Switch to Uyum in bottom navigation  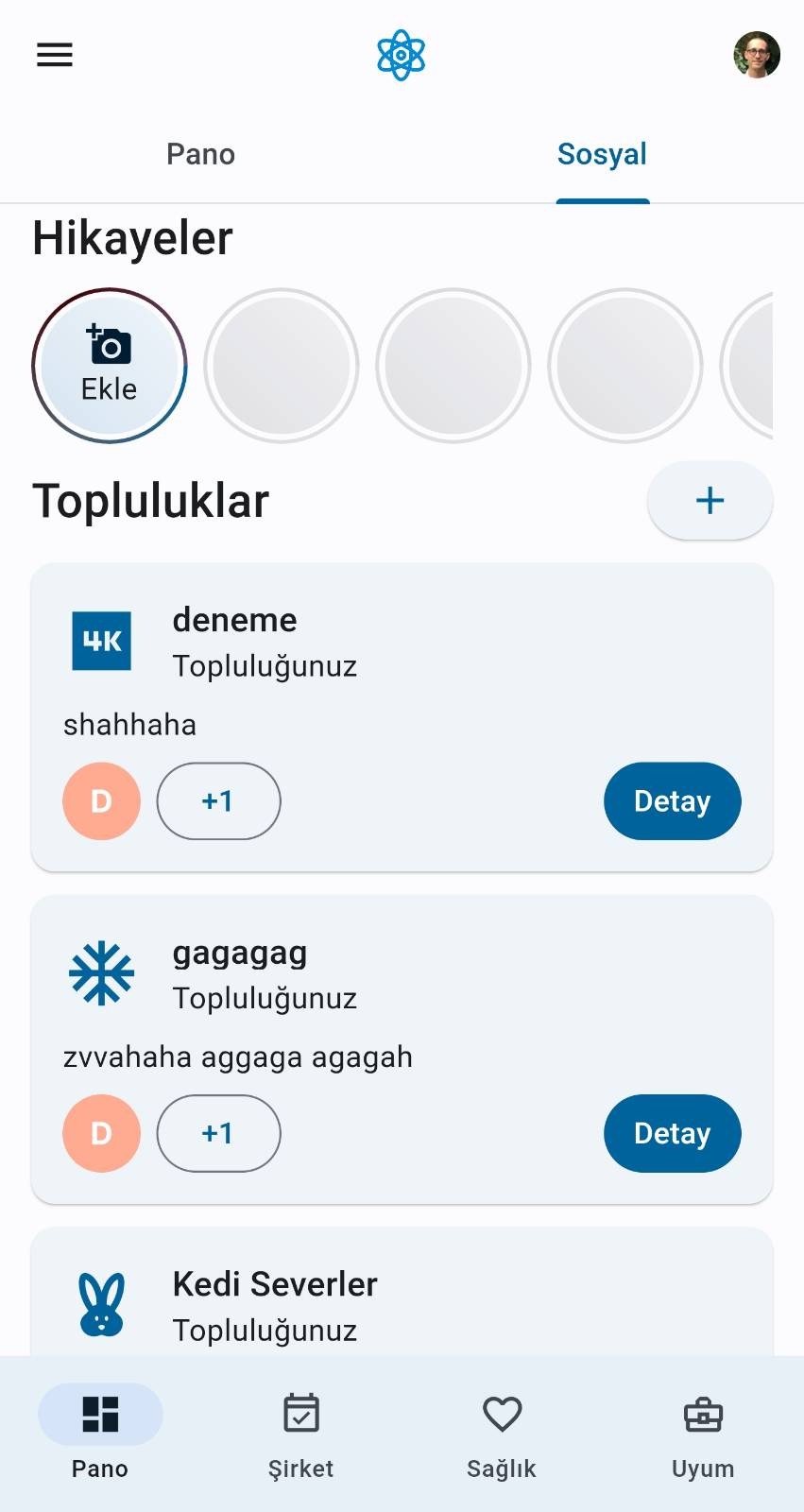[703, 1435]
